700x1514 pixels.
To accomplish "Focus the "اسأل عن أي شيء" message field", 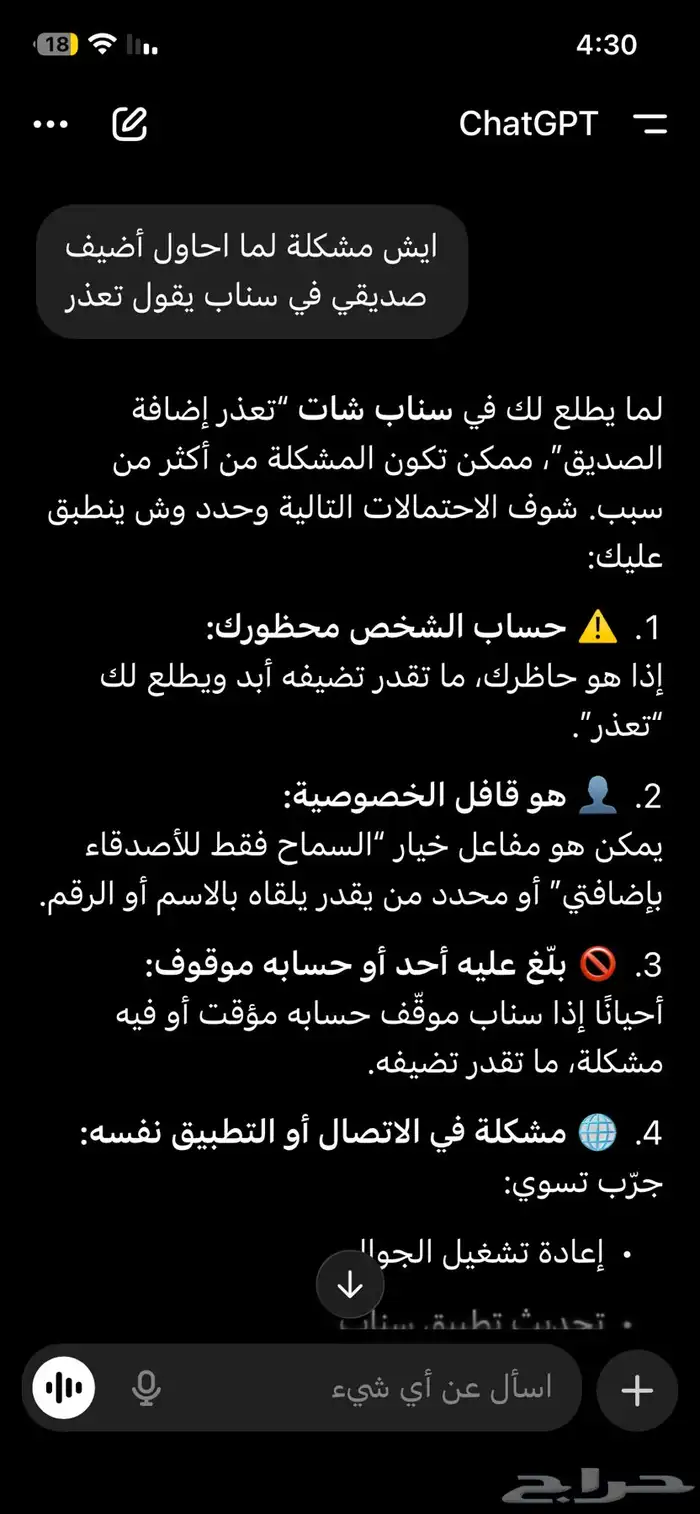I will (x=400, y=1388).
